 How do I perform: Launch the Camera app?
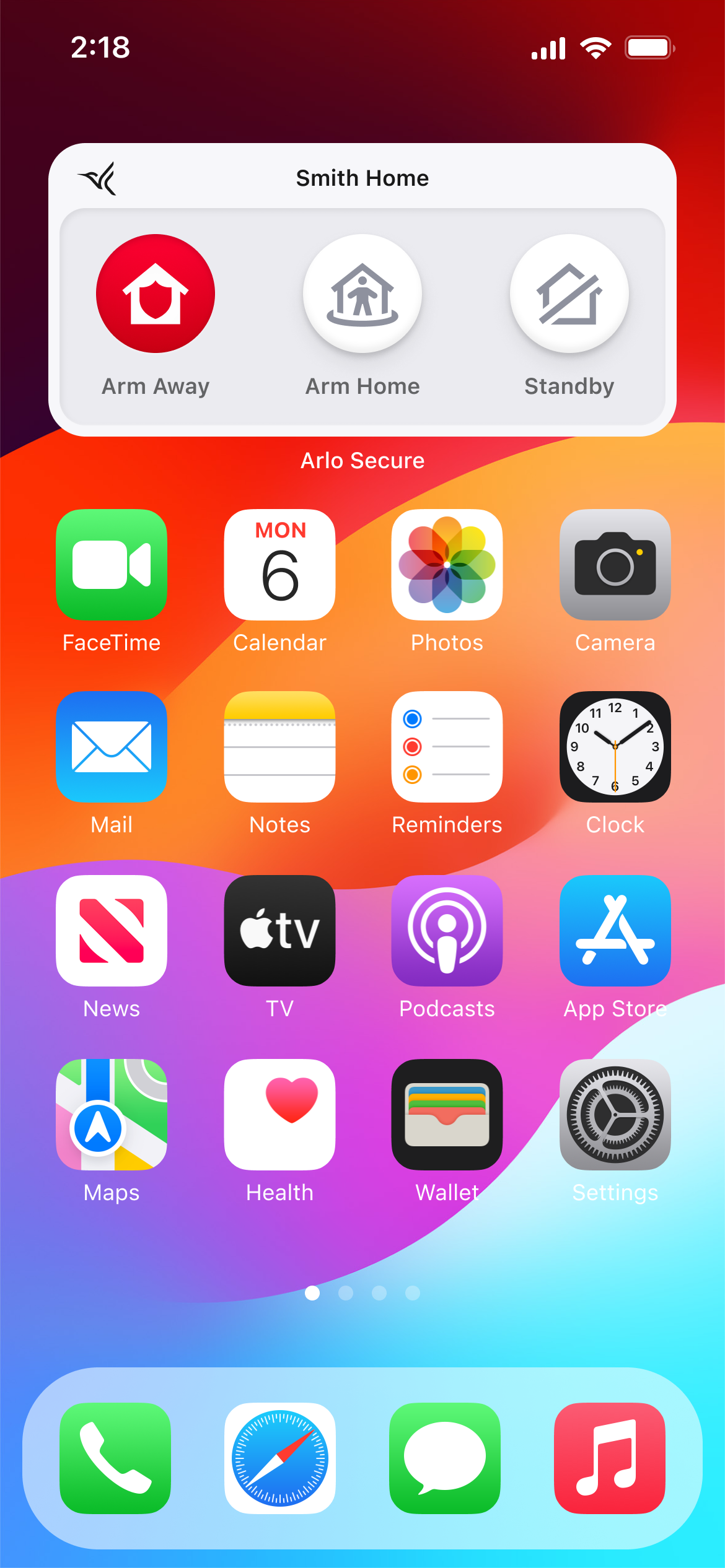pos(615,565)
